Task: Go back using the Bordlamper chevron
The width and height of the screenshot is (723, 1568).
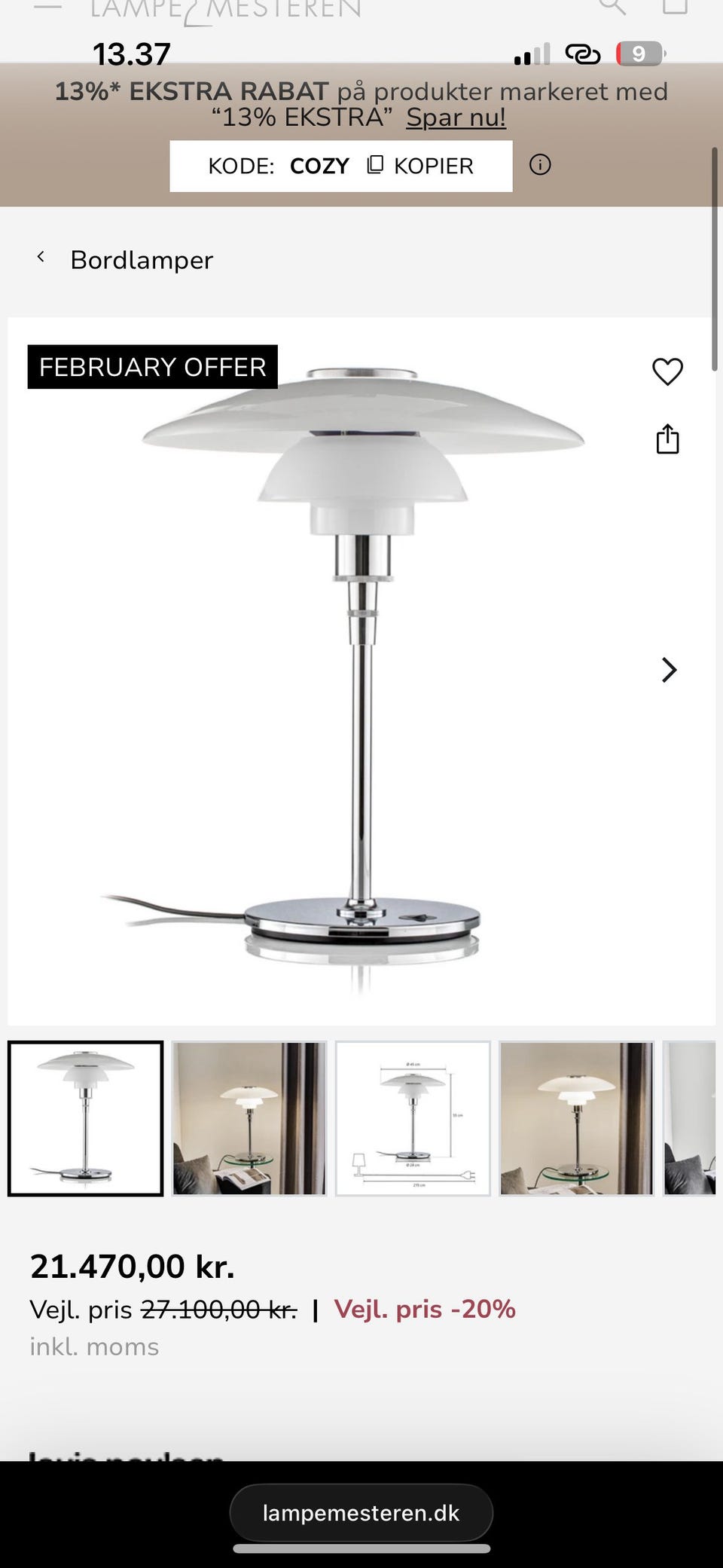Action: [41, 258]
